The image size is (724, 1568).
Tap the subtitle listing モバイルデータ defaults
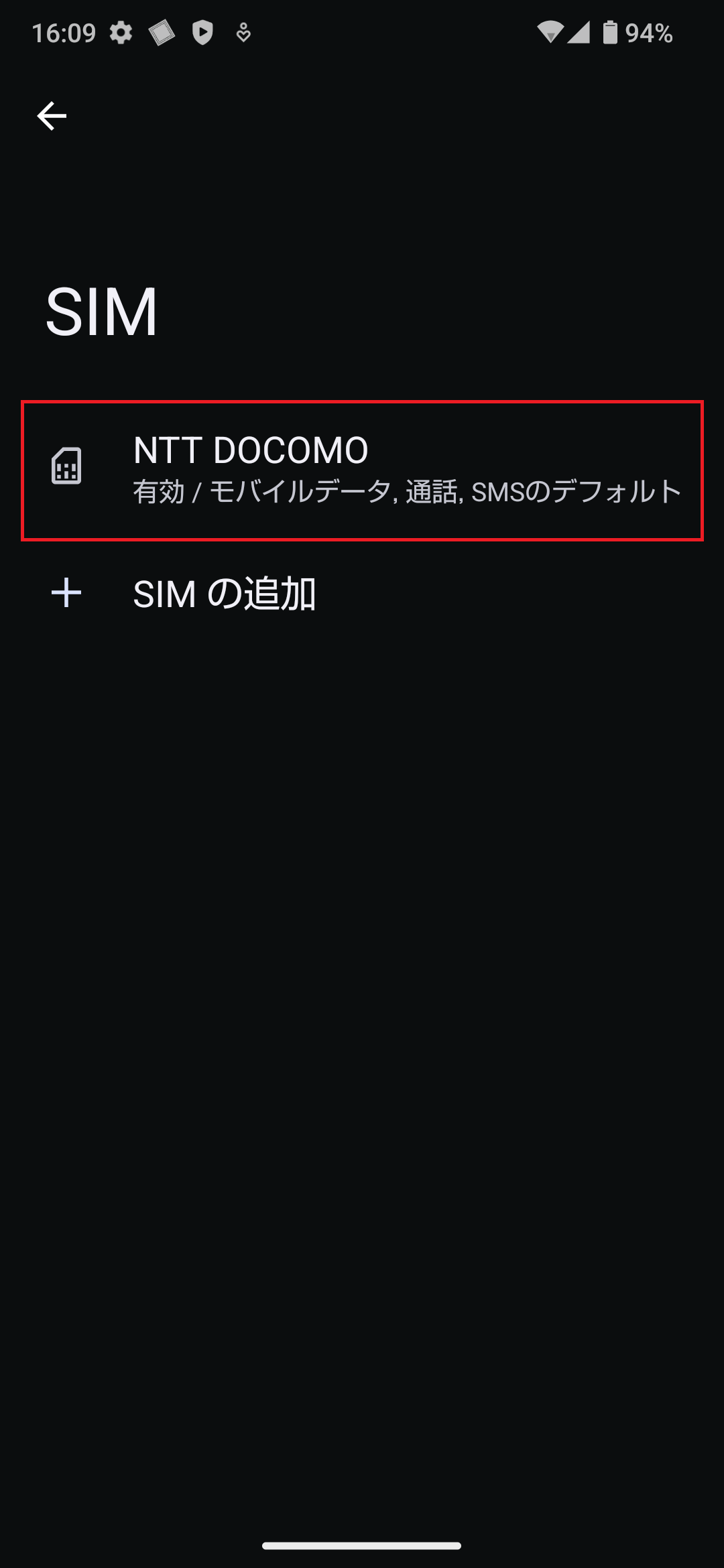406,491
